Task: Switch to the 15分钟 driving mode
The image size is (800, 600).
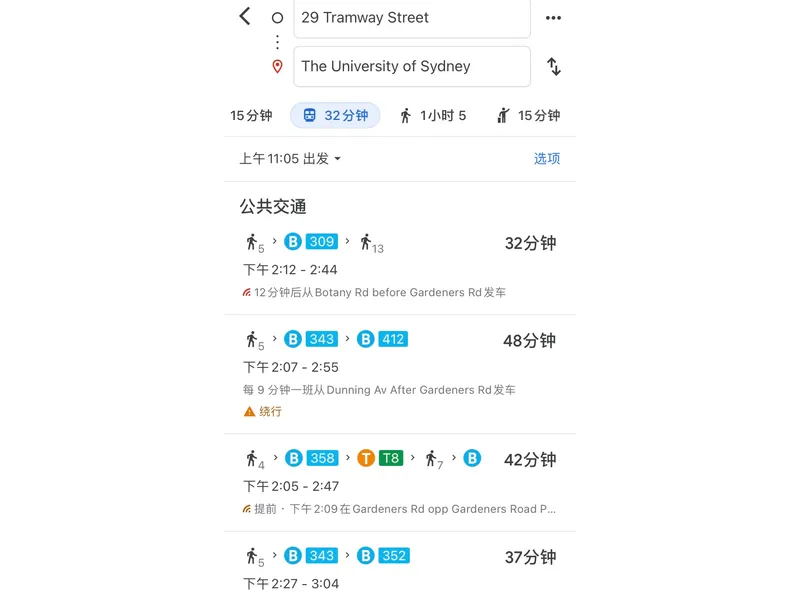Action: click(x=251, y=116)
